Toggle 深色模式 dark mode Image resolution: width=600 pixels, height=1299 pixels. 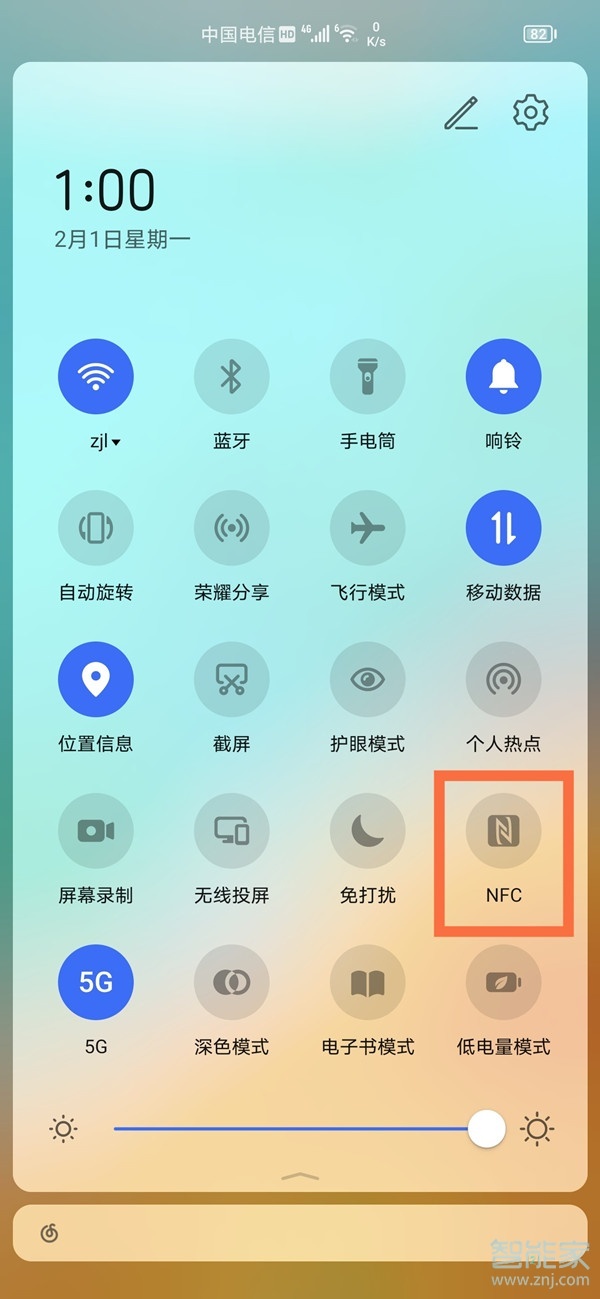(x=232, y=982)
